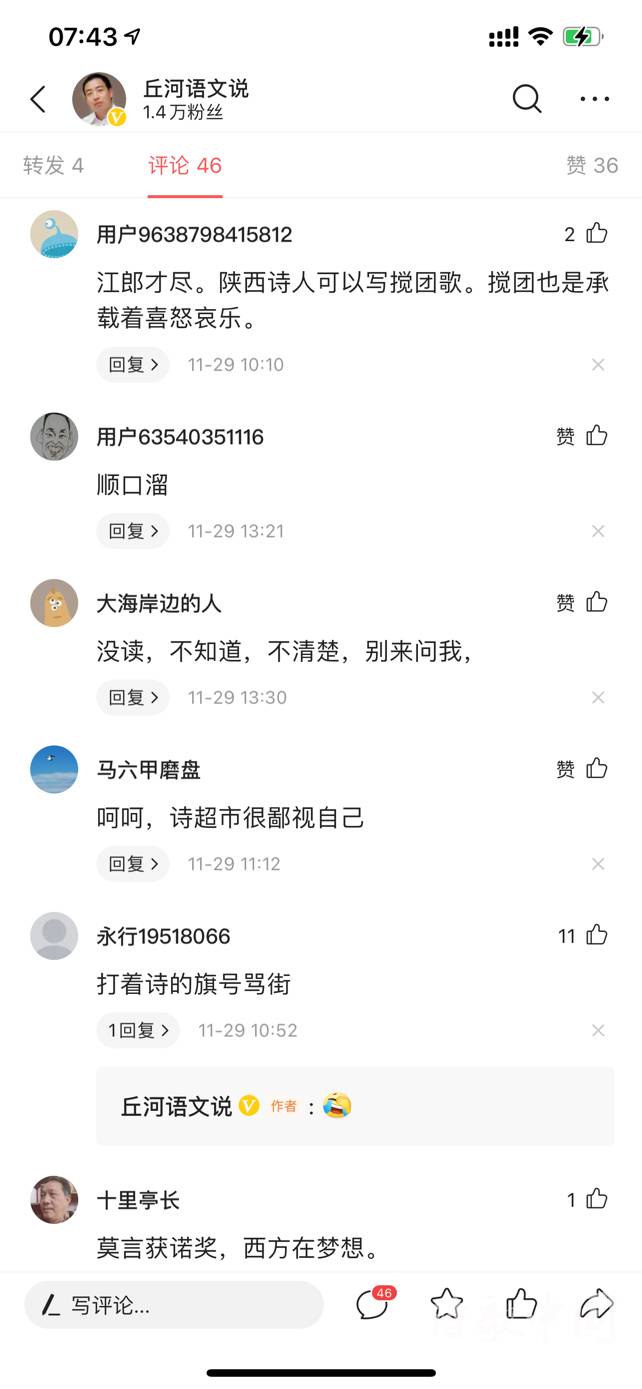Dismiss the comment from 马六甲磨盘
The height and width of the screenshot is (1389, 642).
tap(598, 864)
